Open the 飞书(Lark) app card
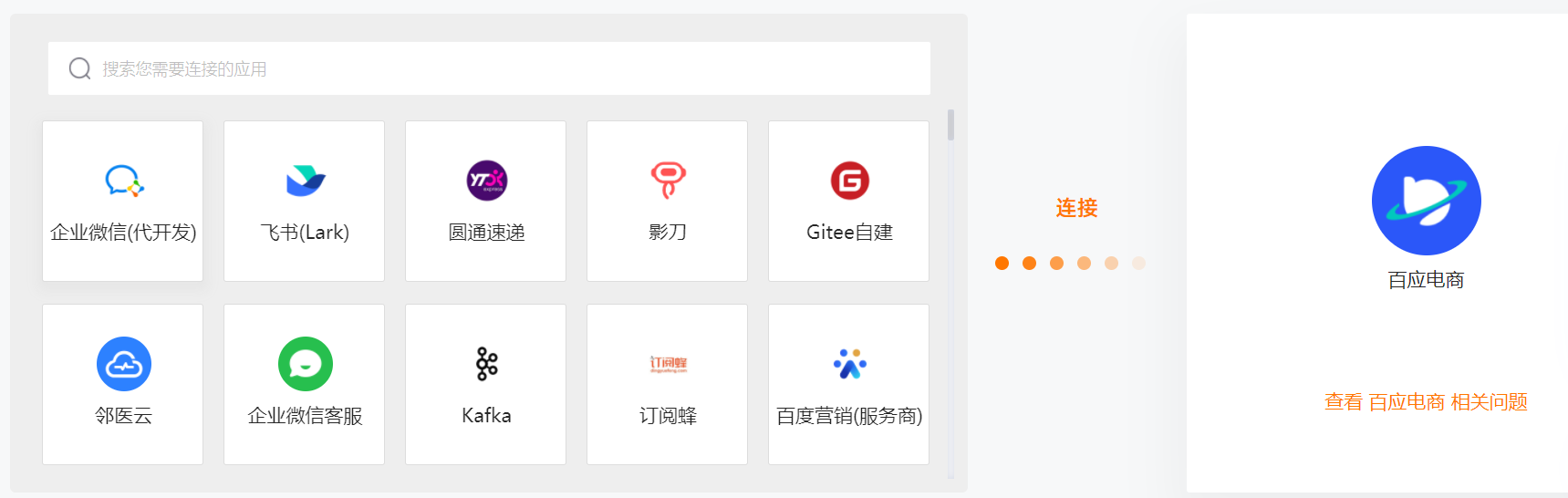Viewport: 1568px width, 498px height. coord(305,202)
